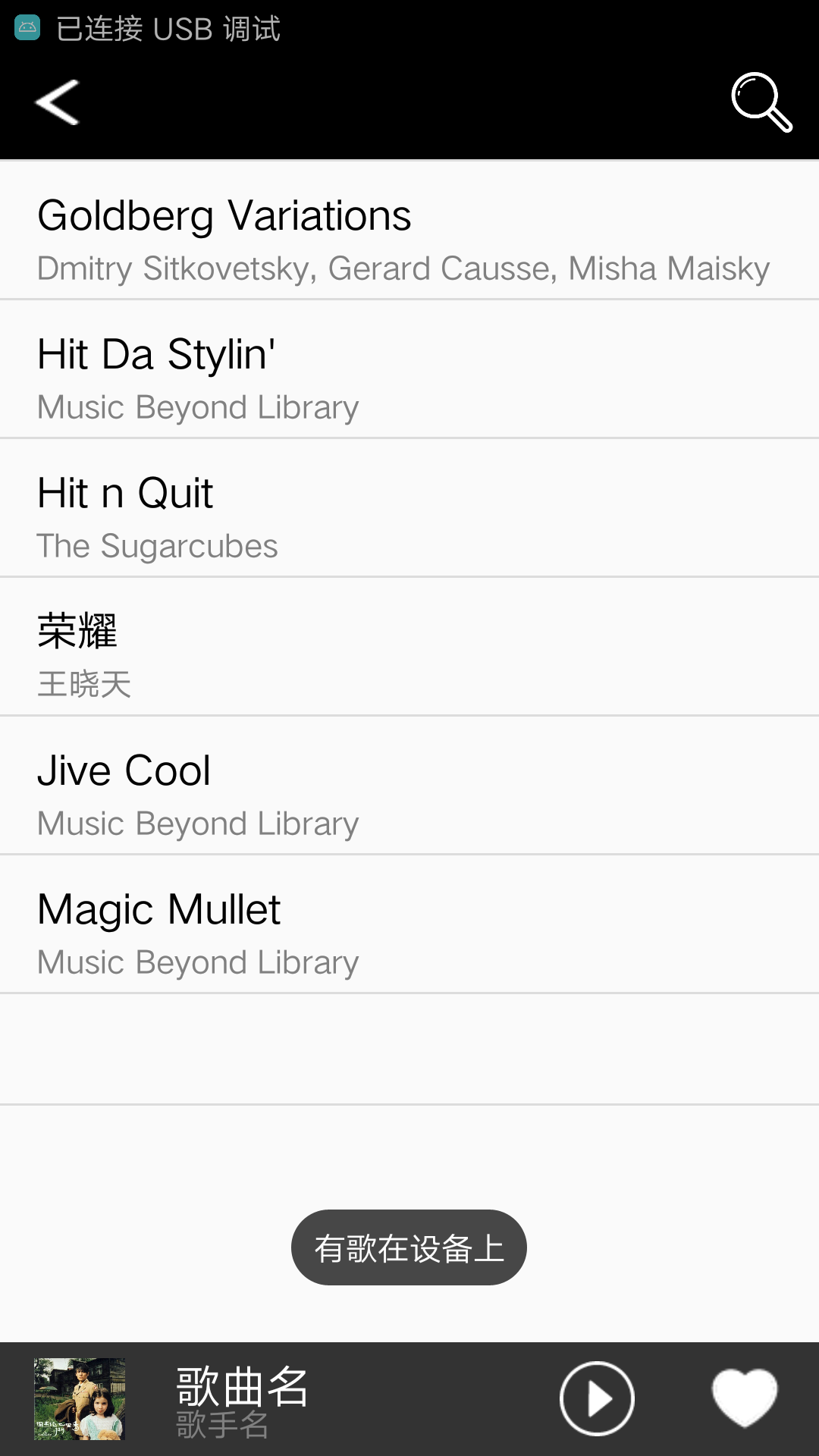Tap the play button in the player bar
This screenshot has height=1456, width=819.
coord(597,1398)
